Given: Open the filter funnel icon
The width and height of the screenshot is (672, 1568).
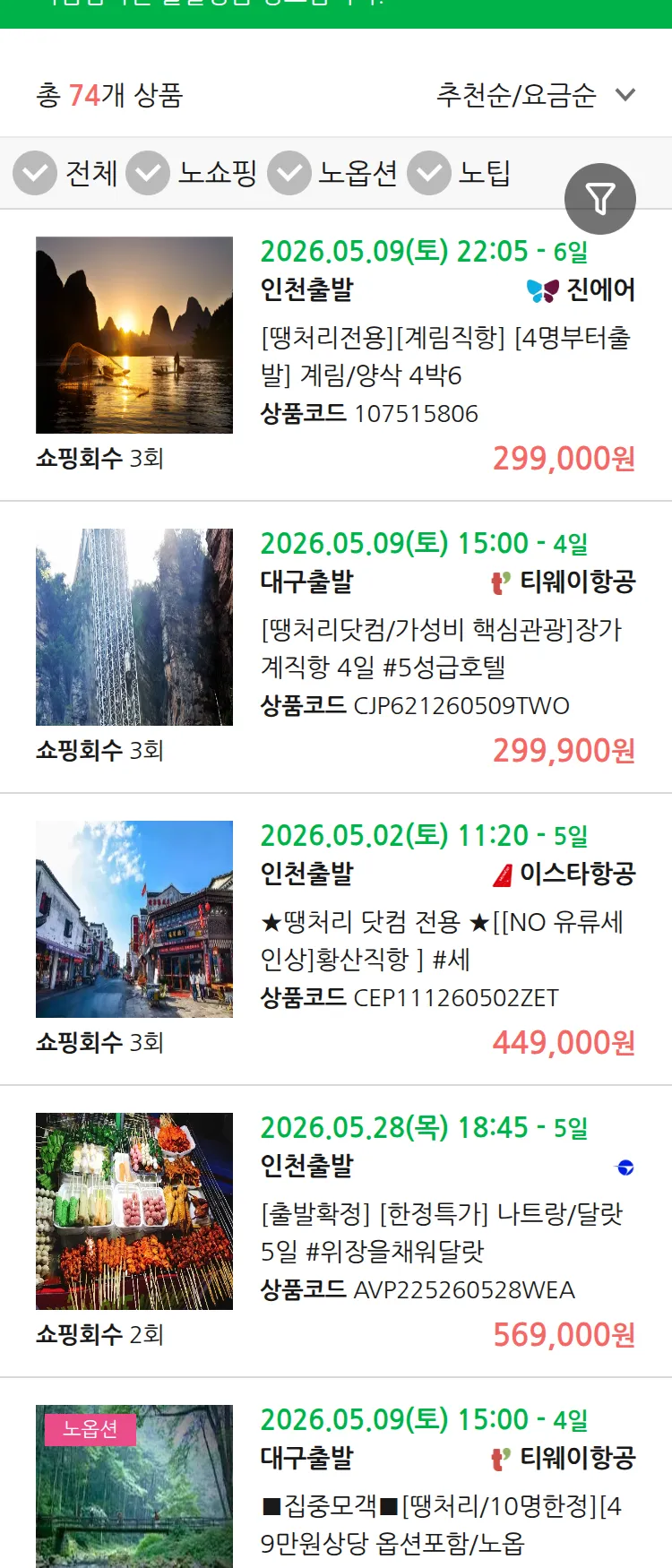Looking at the screenshot, I should [600, 198].
